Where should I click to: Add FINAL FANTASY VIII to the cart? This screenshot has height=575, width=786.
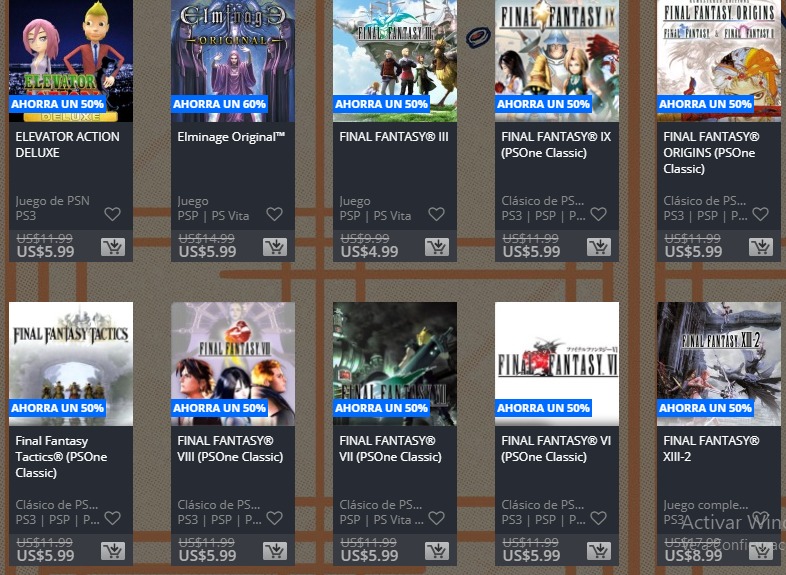coord(274,551)
